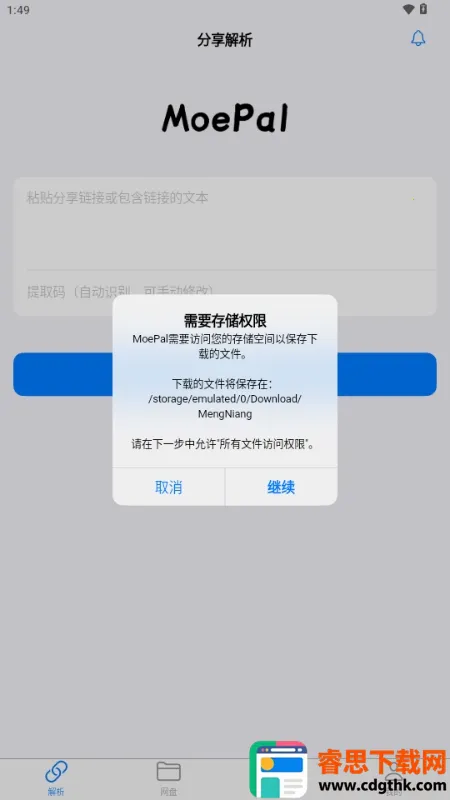Switch to the 解析 tab
Image resolution: width=450 pixels, height=800 pixels.
(56, 778)
